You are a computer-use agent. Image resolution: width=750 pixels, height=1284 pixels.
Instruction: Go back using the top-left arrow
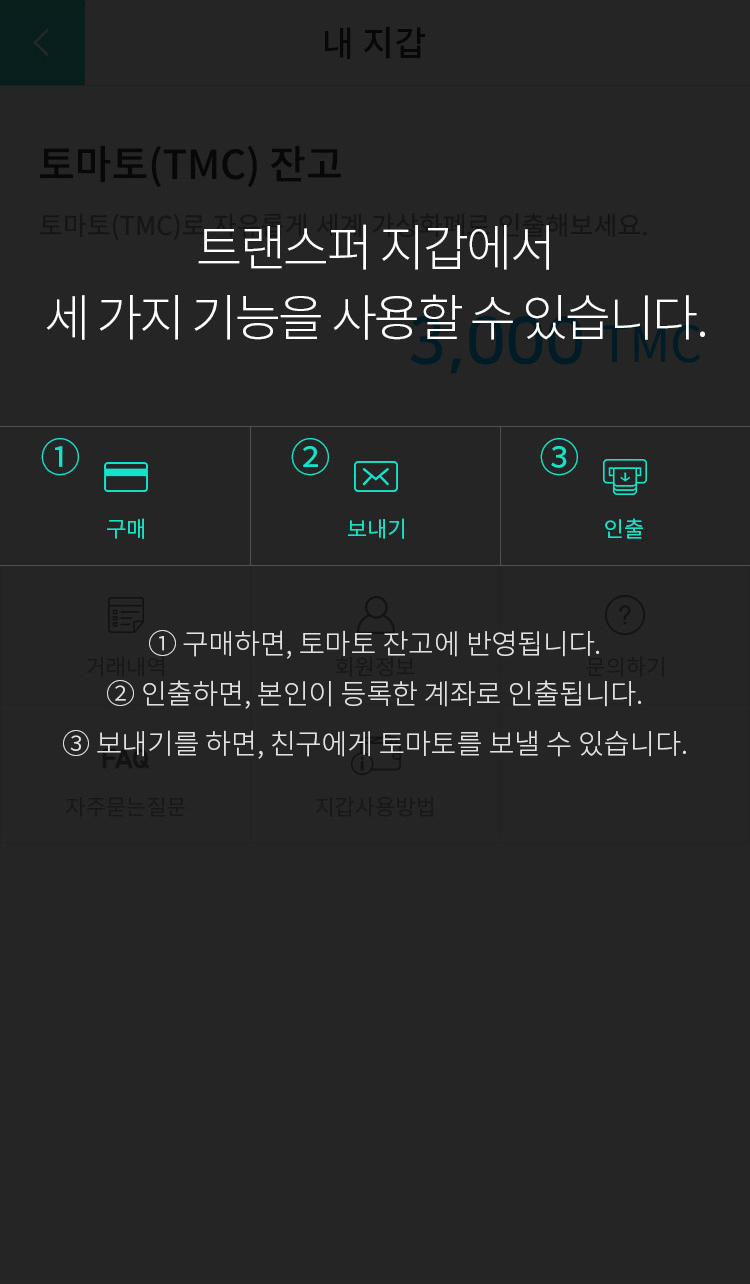click(x=41, y=42)
